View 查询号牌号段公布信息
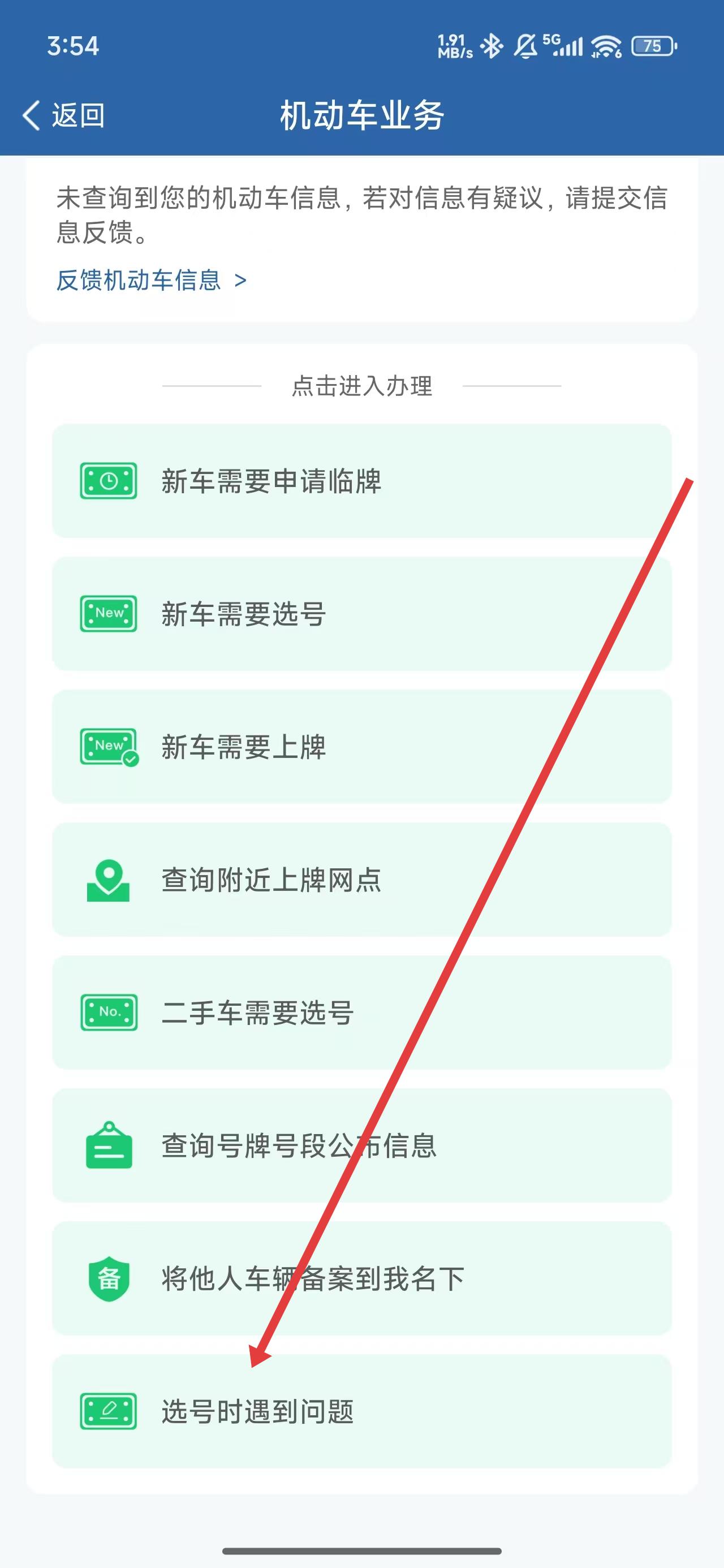 [361, 1145]
